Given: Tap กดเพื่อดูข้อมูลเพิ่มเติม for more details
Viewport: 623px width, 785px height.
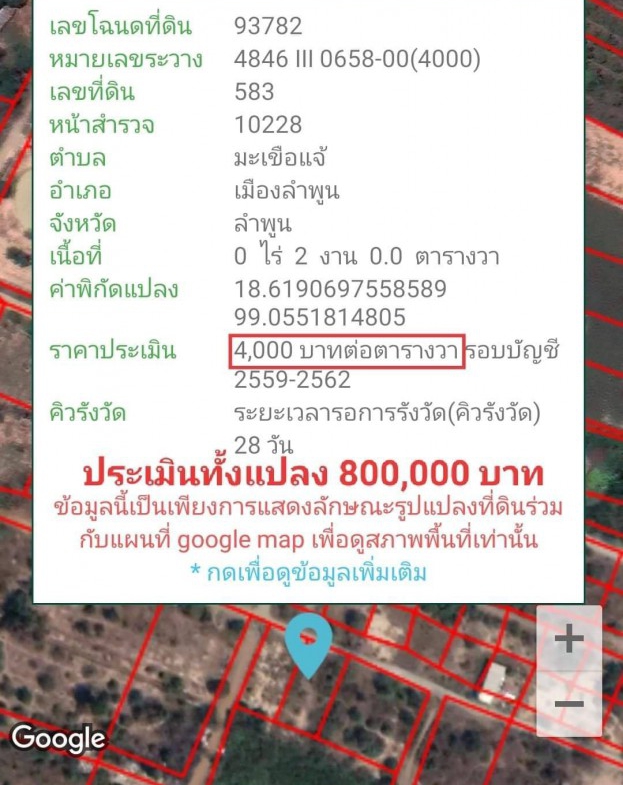Looking at the screenshot, I should coord(308,573).
